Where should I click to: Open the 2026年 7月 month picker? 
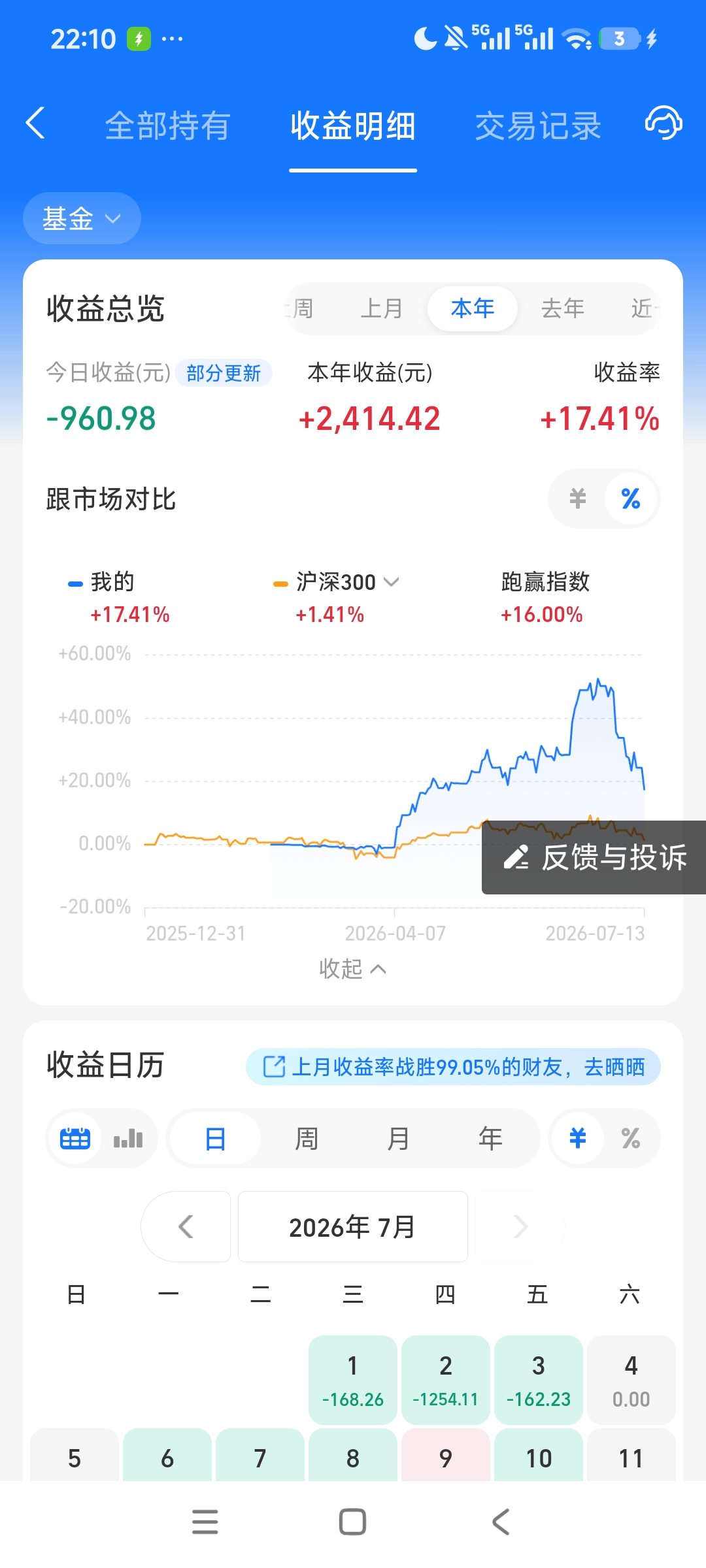(353, 1226)
